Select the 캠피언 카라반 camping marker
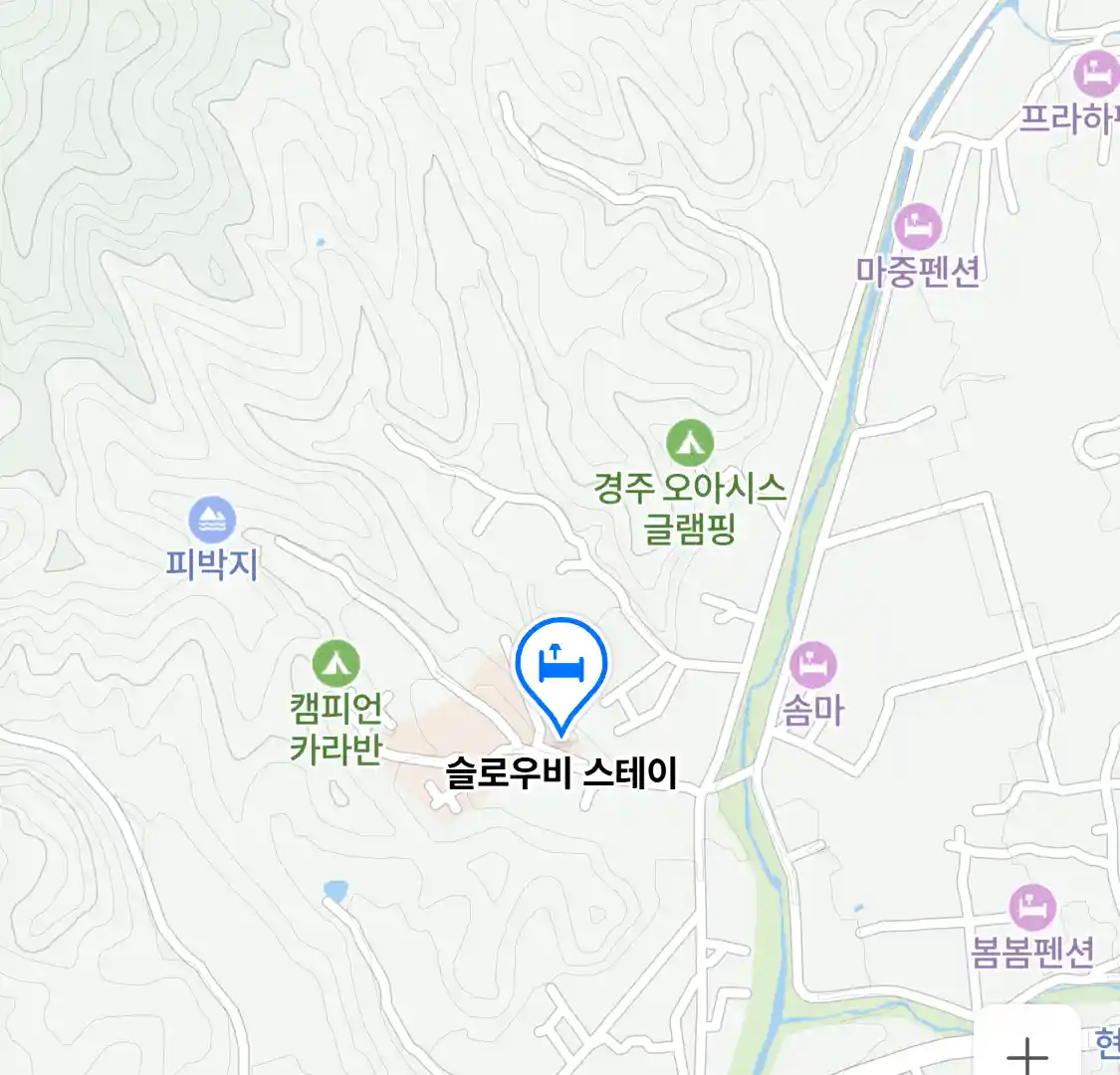This screenshot has height=1075, width=1120. point(336,663)
